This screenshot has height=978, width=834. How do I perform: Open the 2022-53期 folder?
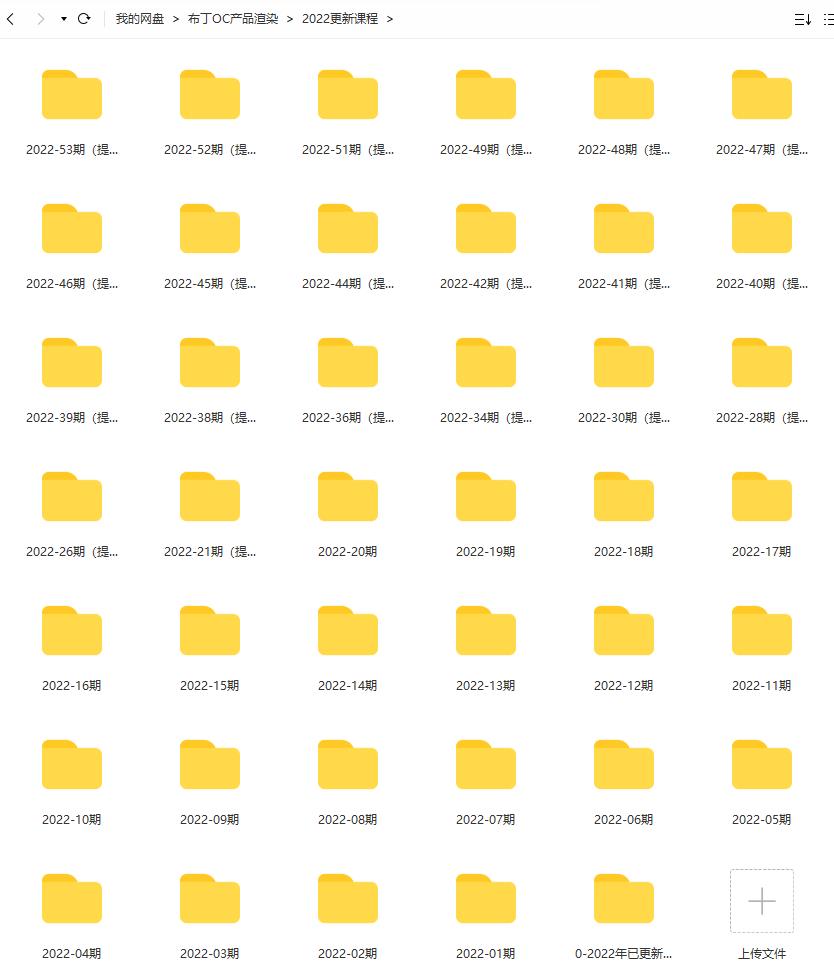click(72, 96)
